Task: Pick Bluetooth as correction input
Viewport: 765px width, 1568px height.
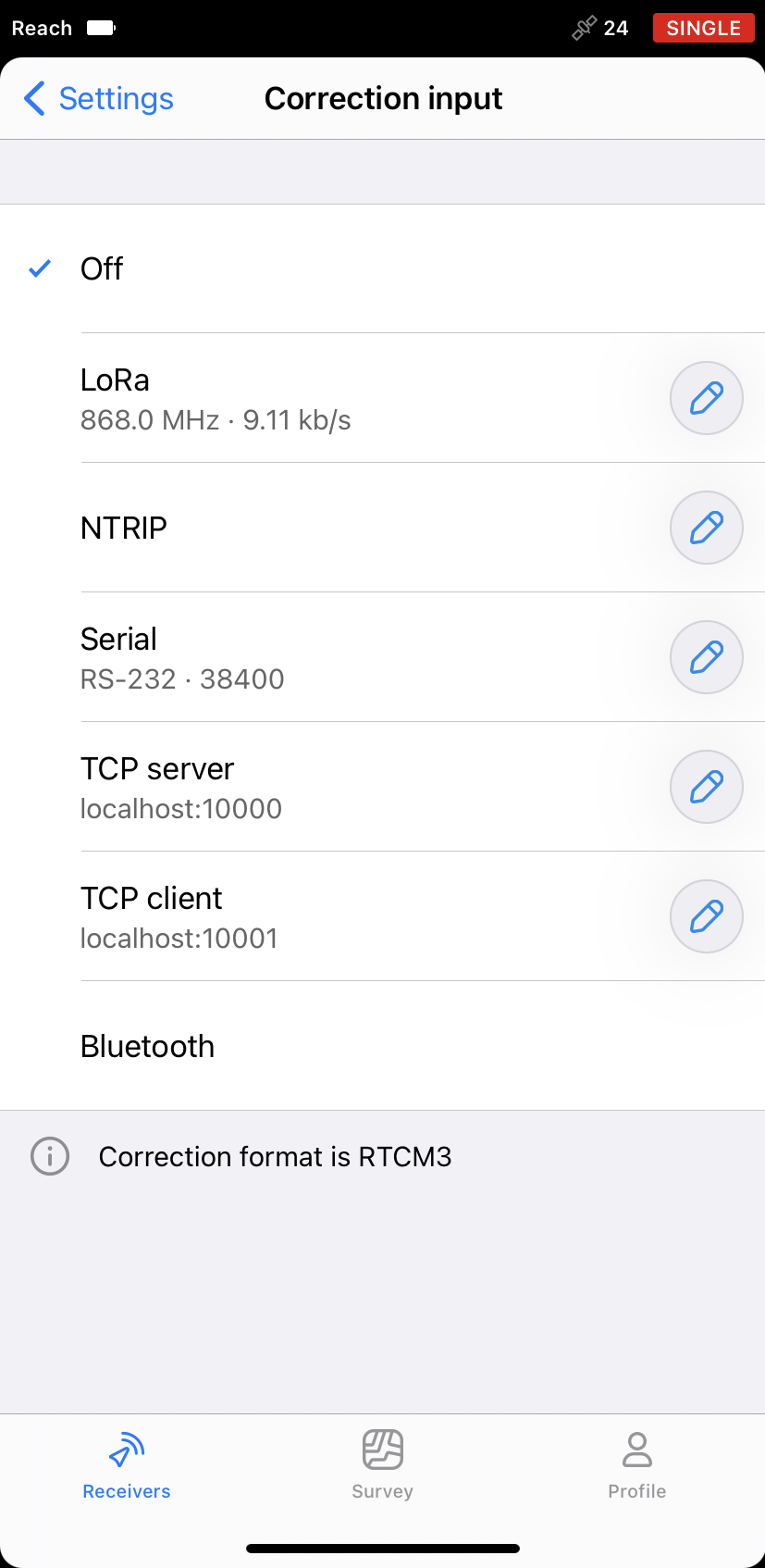Action: [382, 1046]
